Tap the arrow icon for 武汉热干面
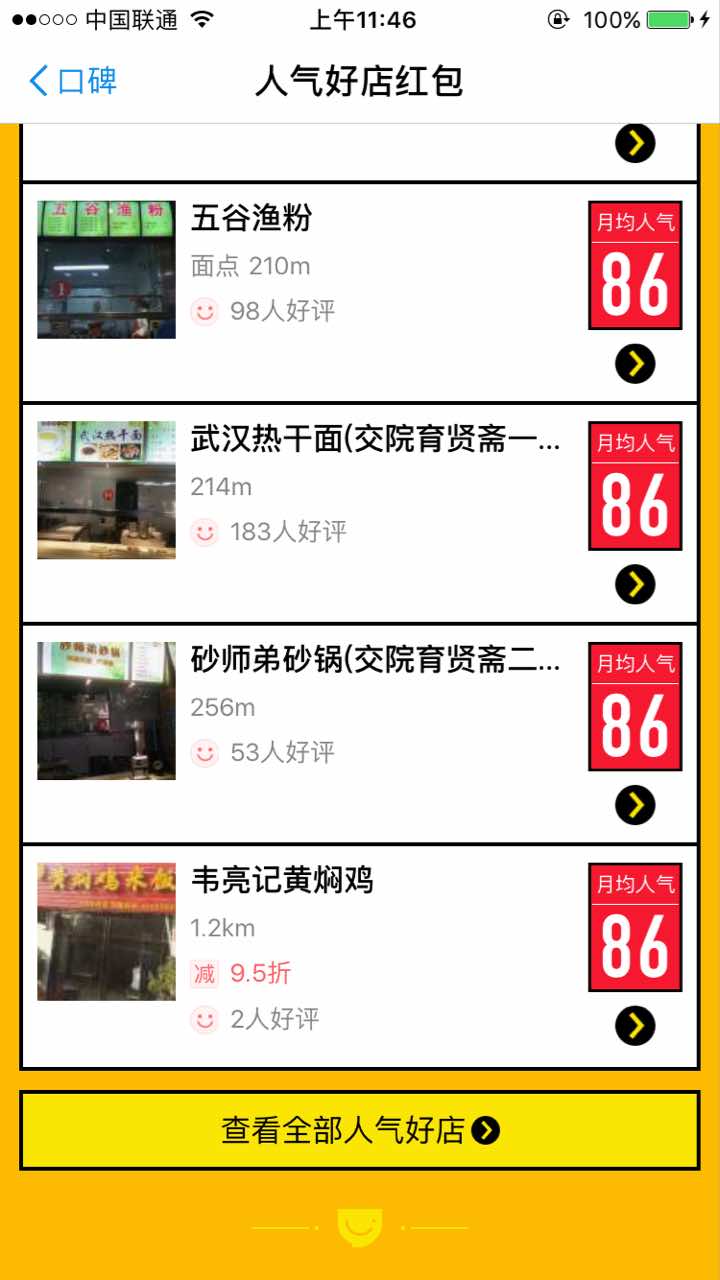Screen dimensions: 720x1280 635,584
